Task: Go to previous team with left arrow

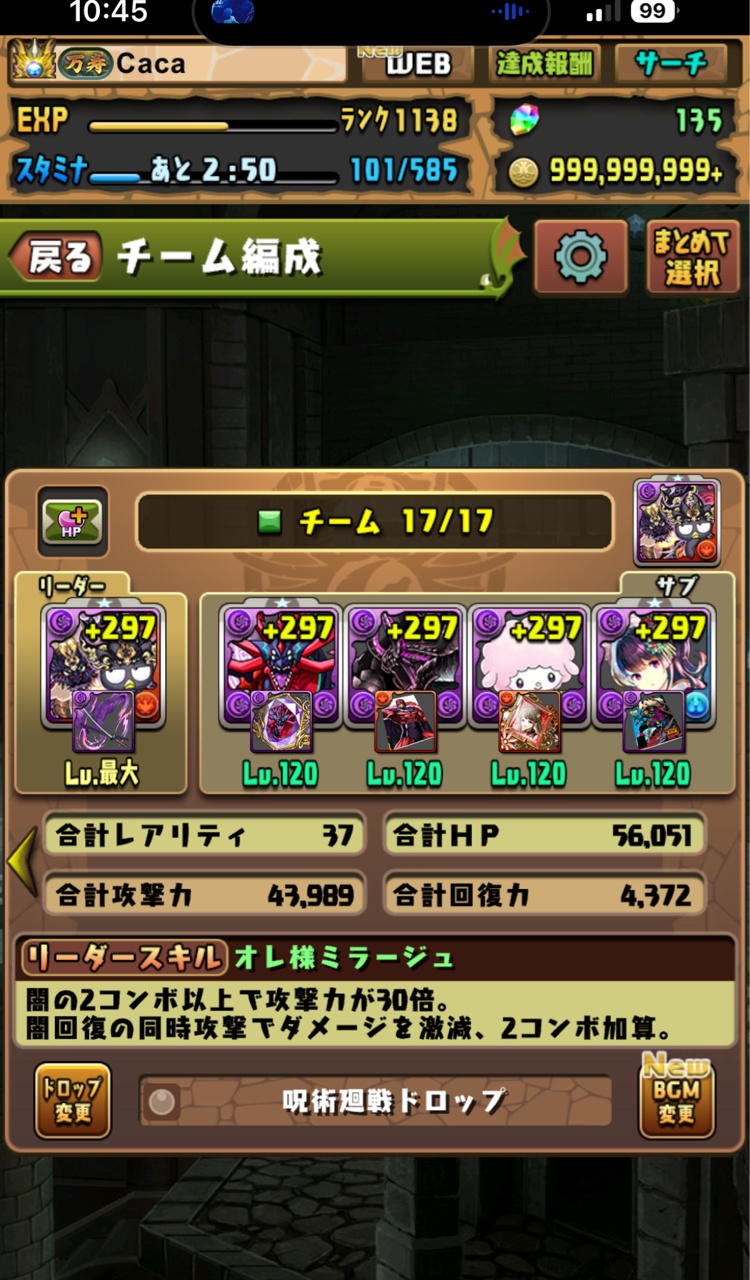Action: pos(22,861)
